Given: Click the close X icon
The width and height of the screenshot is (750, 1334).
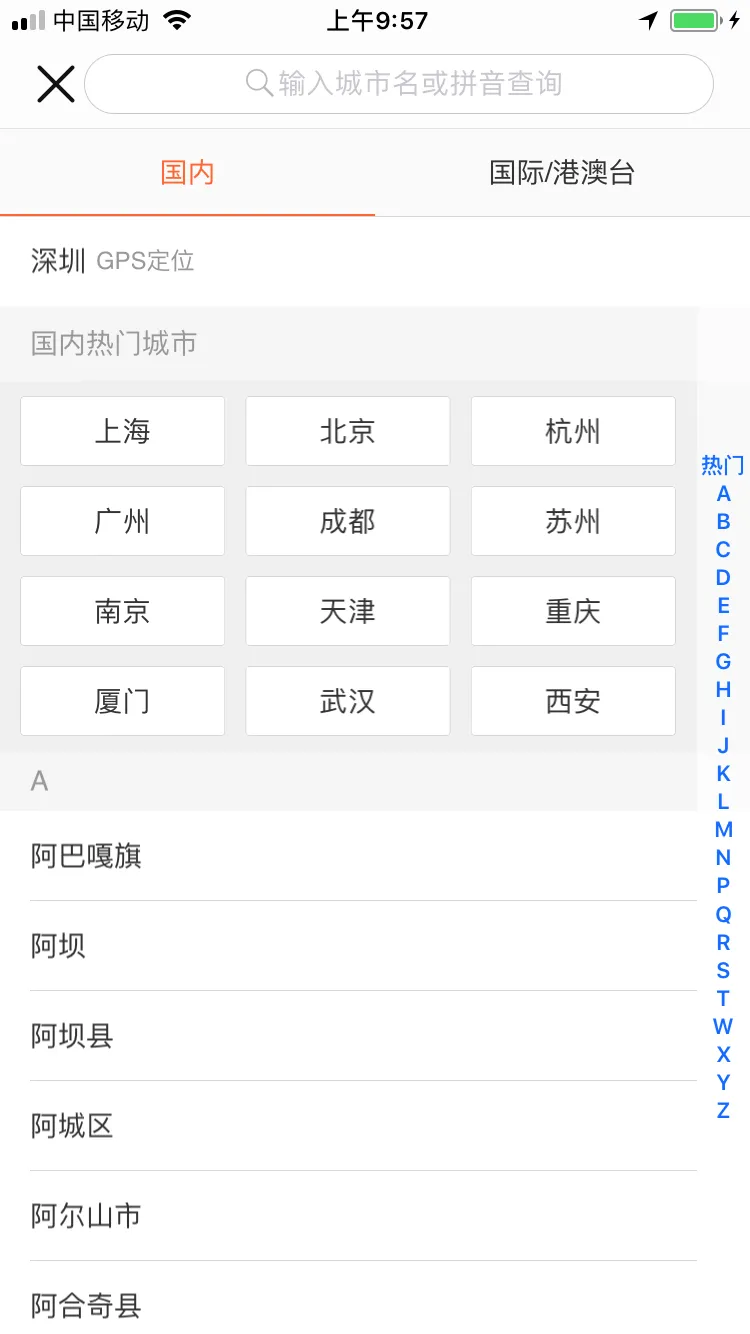Looking at the screenshot, I should point(56,84).
